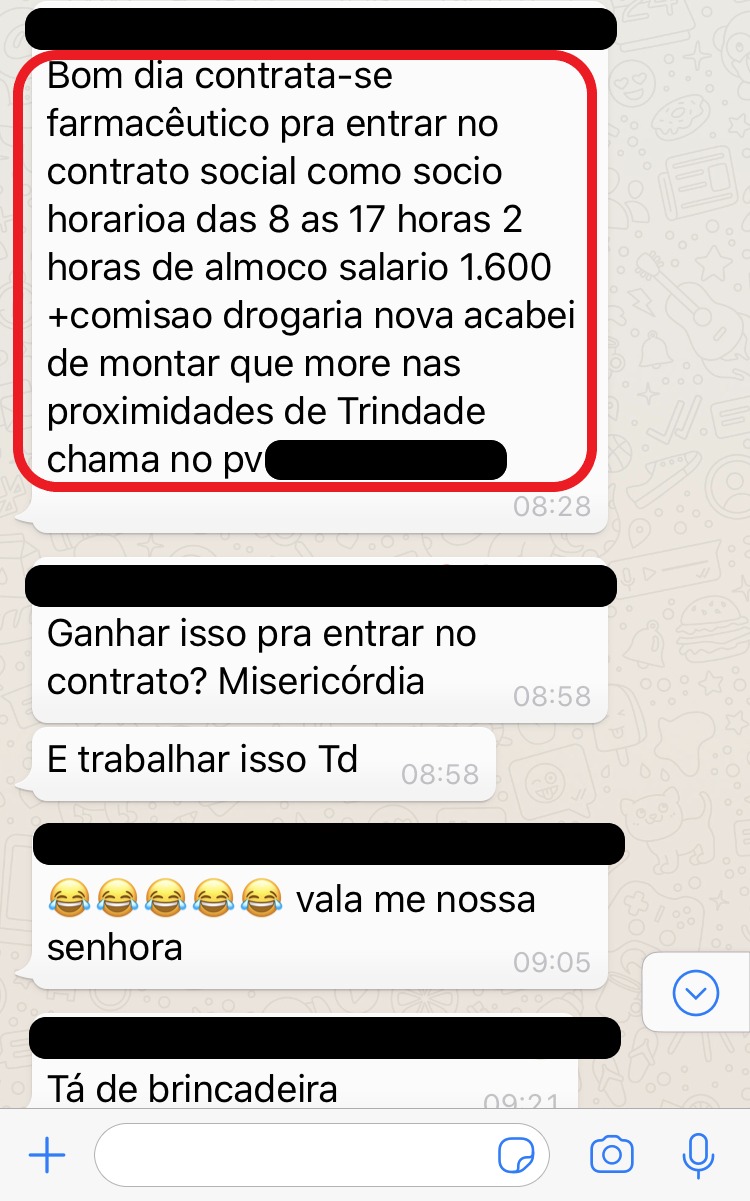
Task: Jump to latest messages with down arrow
Action: pyautogui.click(x=696, y=993)
